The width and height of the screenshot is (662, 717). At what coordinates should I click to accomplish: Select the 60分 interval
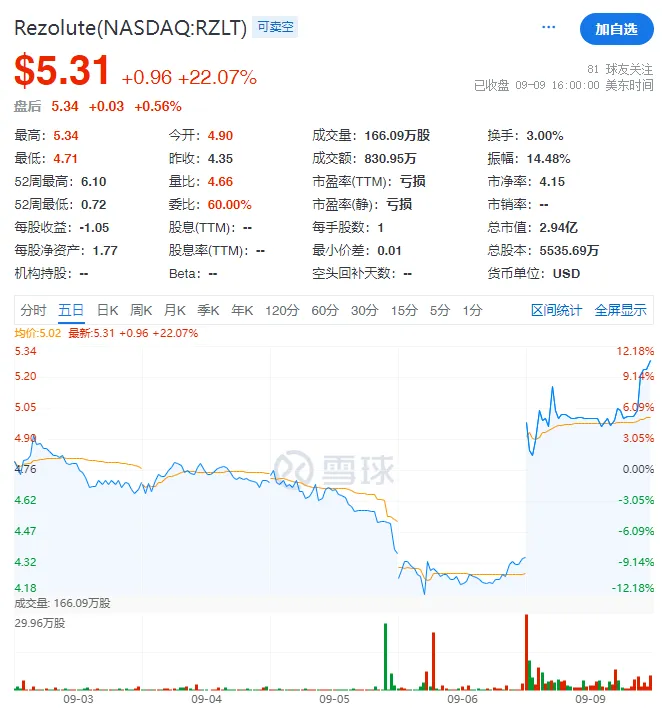(x=325, y=310)
